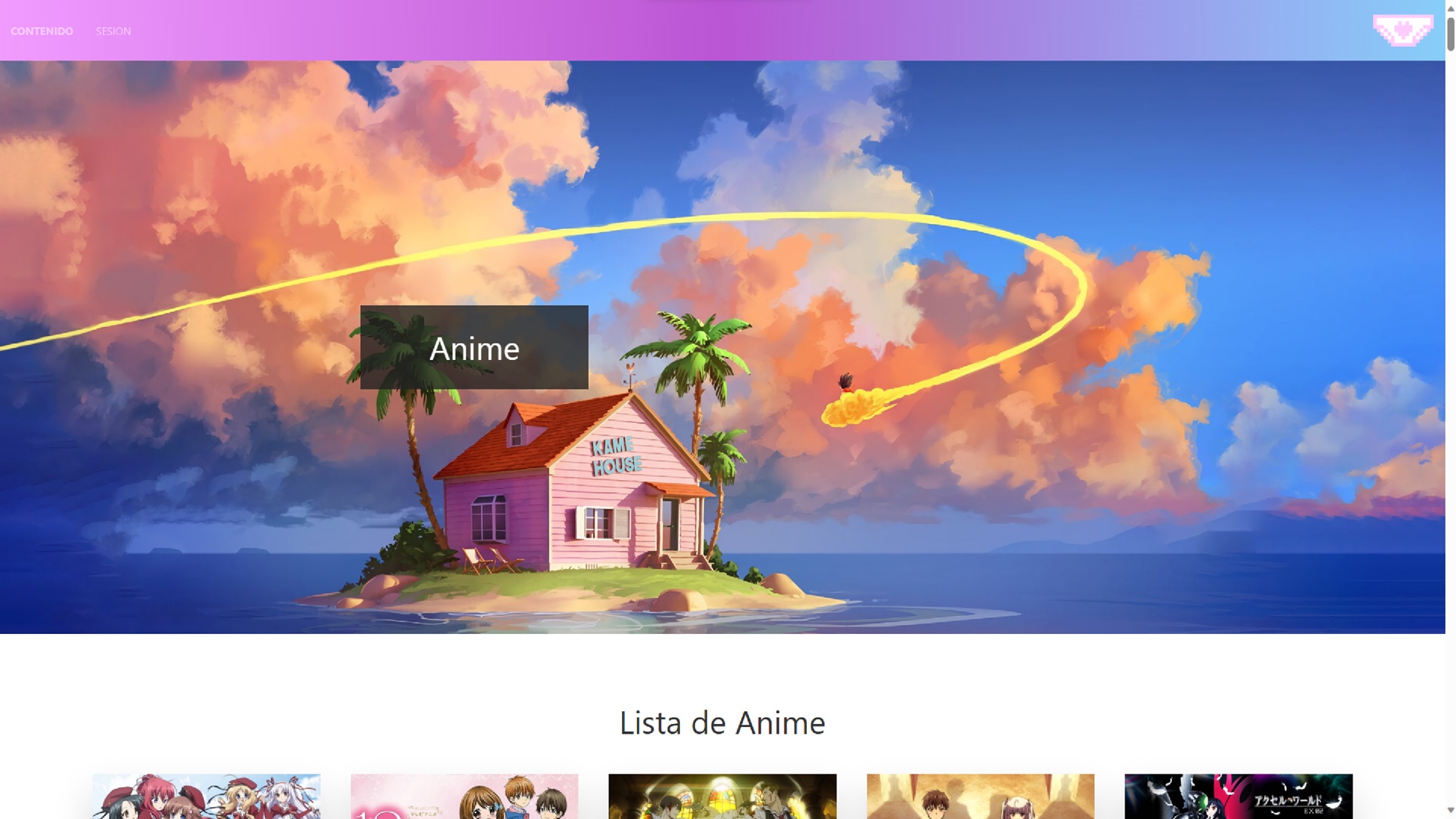Go to the SESION section
1456x819 pixels.
[113, 31]
